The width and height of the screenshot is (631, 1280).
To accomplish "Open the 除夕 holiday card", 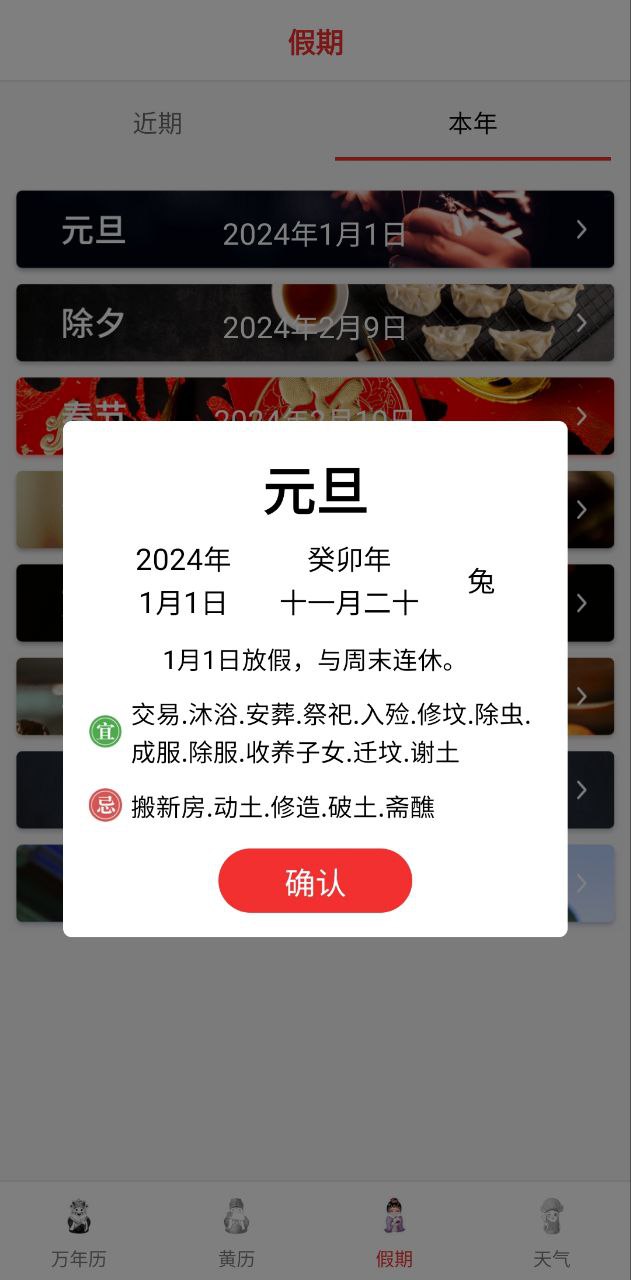I will pyautogui.click(x=315, y=323).
